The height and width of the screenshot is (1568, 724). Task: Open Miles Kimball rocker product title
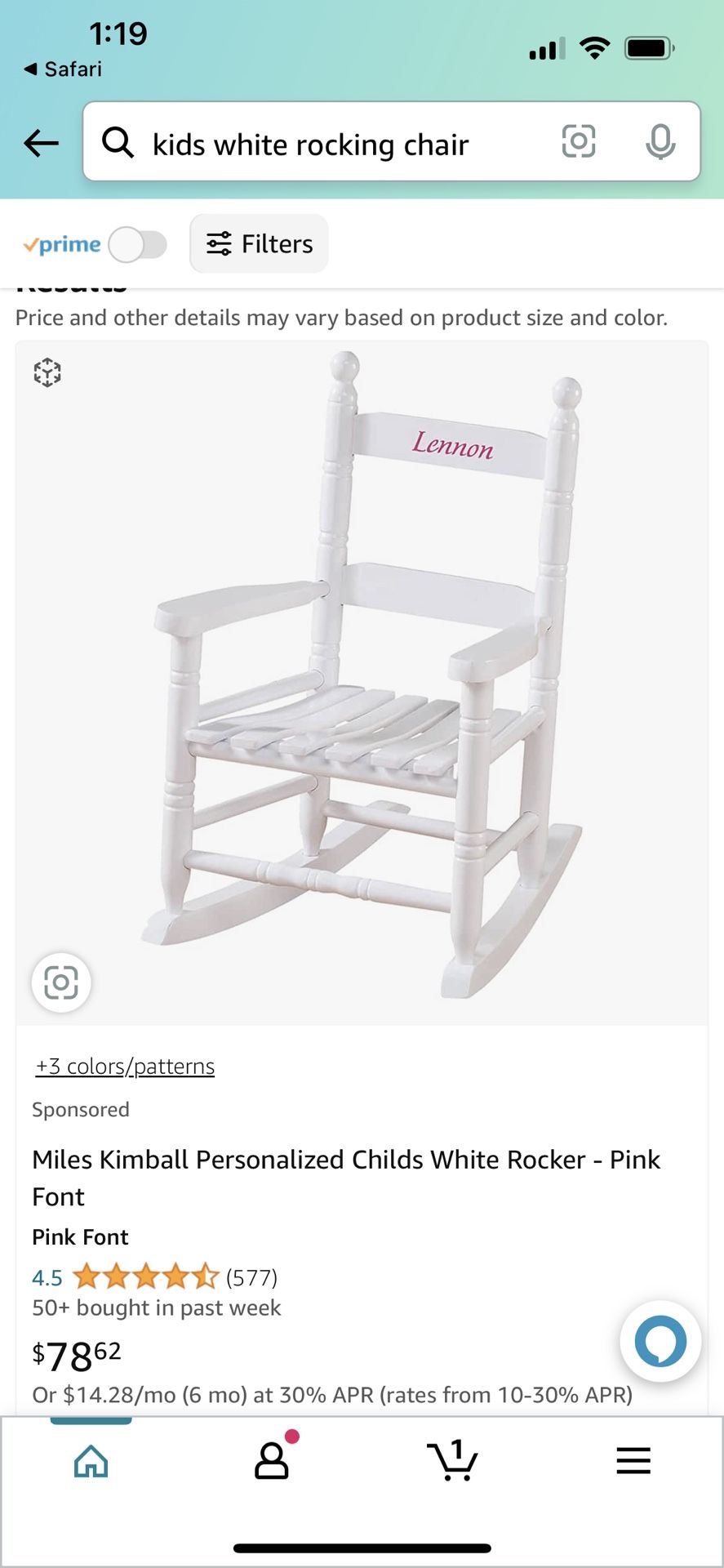345,1177
